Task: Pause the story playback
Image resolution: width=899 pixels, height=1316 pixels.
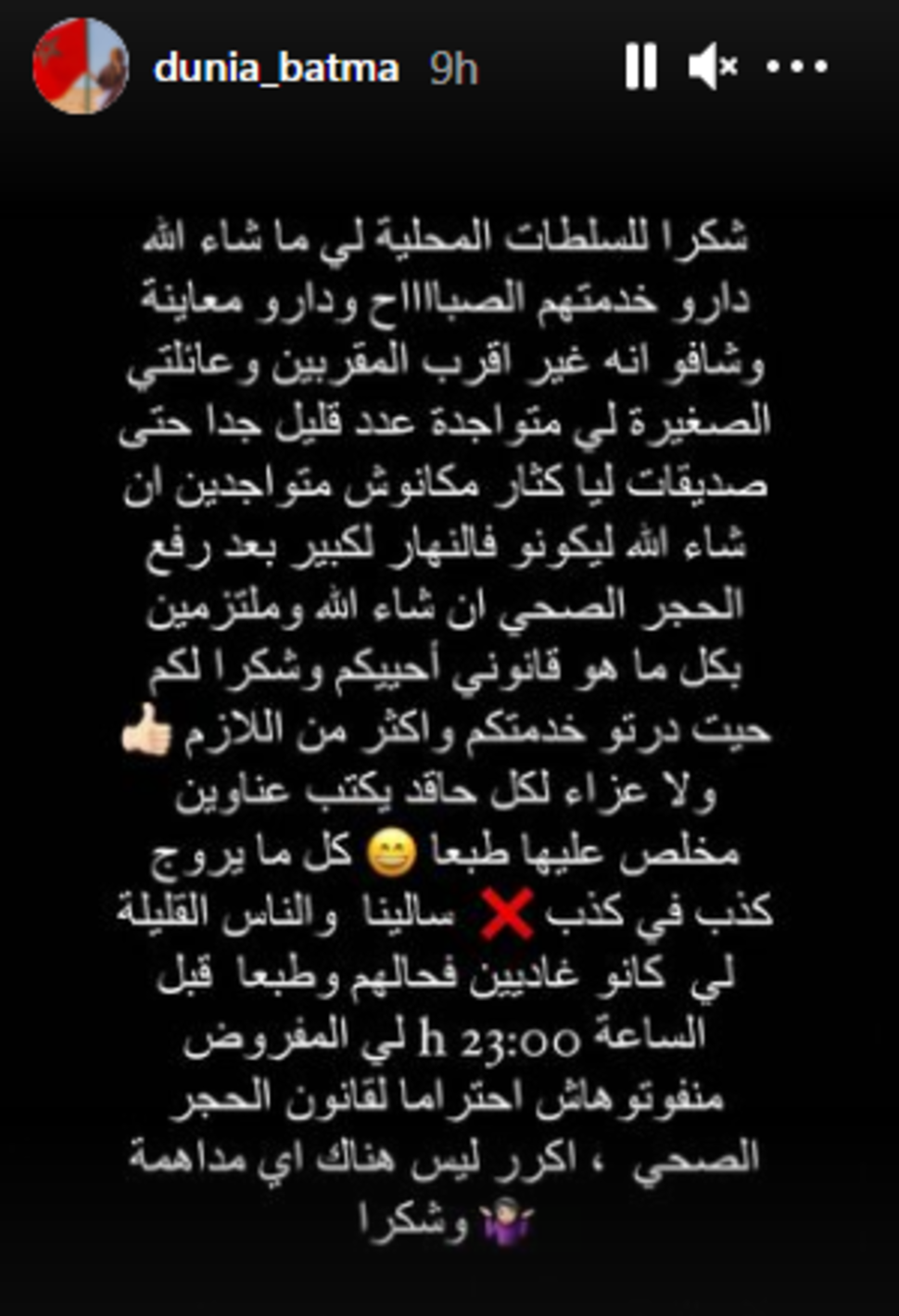Action: click(x=640, y=67)
